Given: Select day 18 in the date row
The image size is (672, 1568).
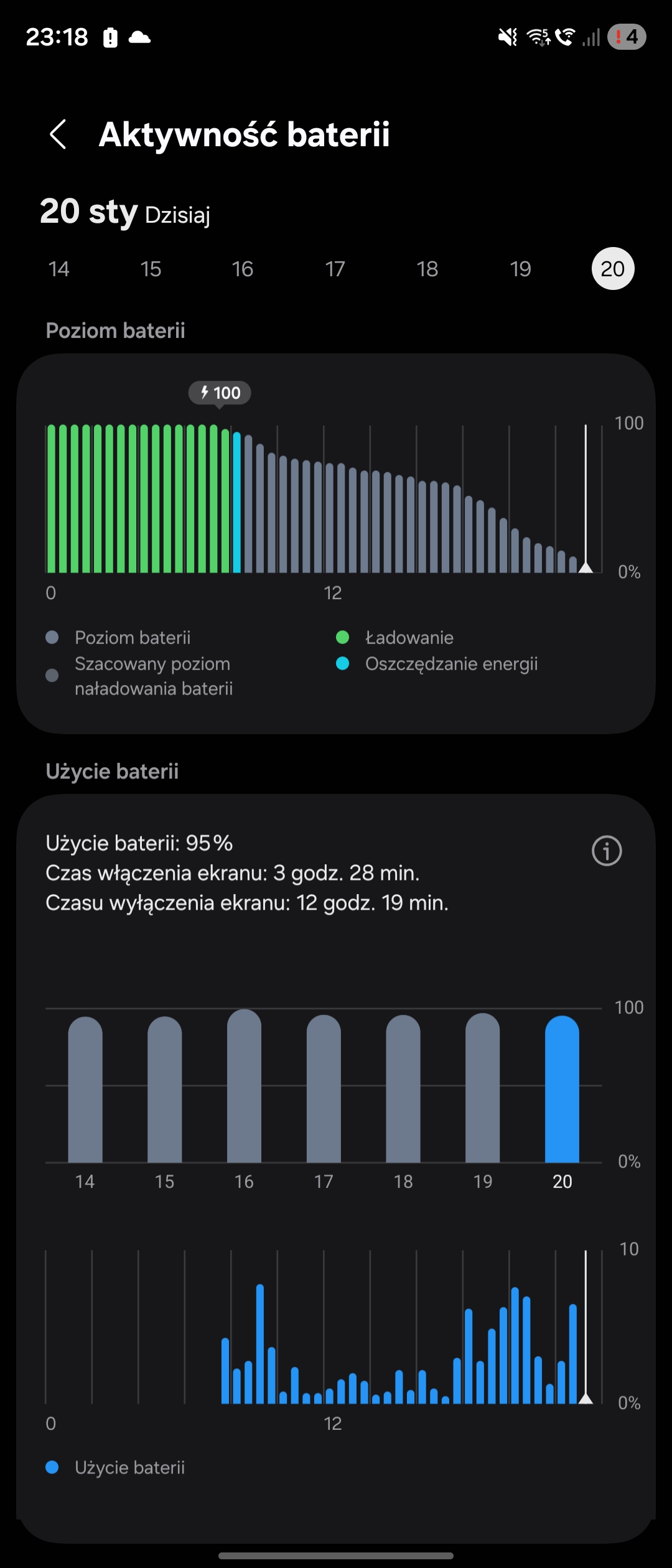Looking at the screenshot, I should 427,269.
